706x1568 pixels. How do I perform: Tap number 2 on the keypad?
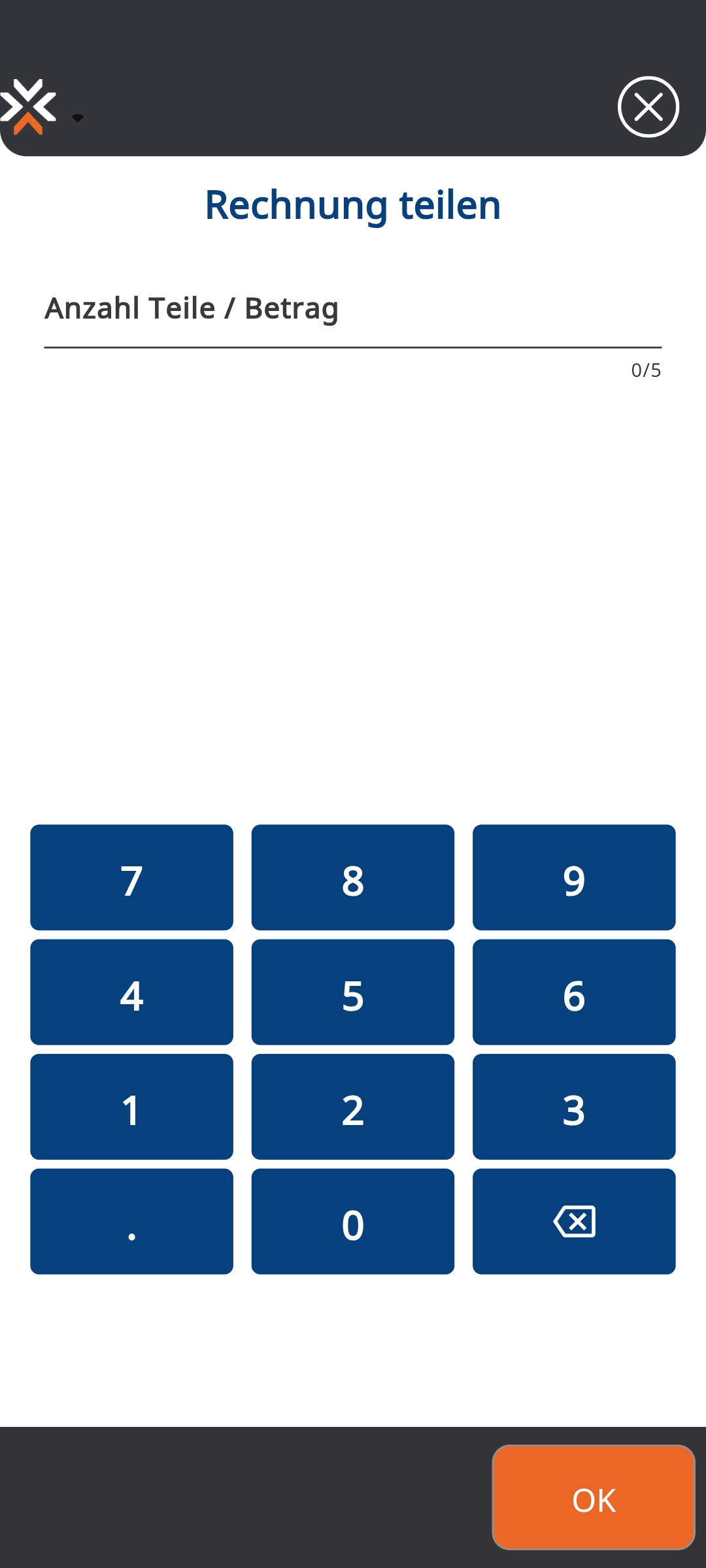352,1107
